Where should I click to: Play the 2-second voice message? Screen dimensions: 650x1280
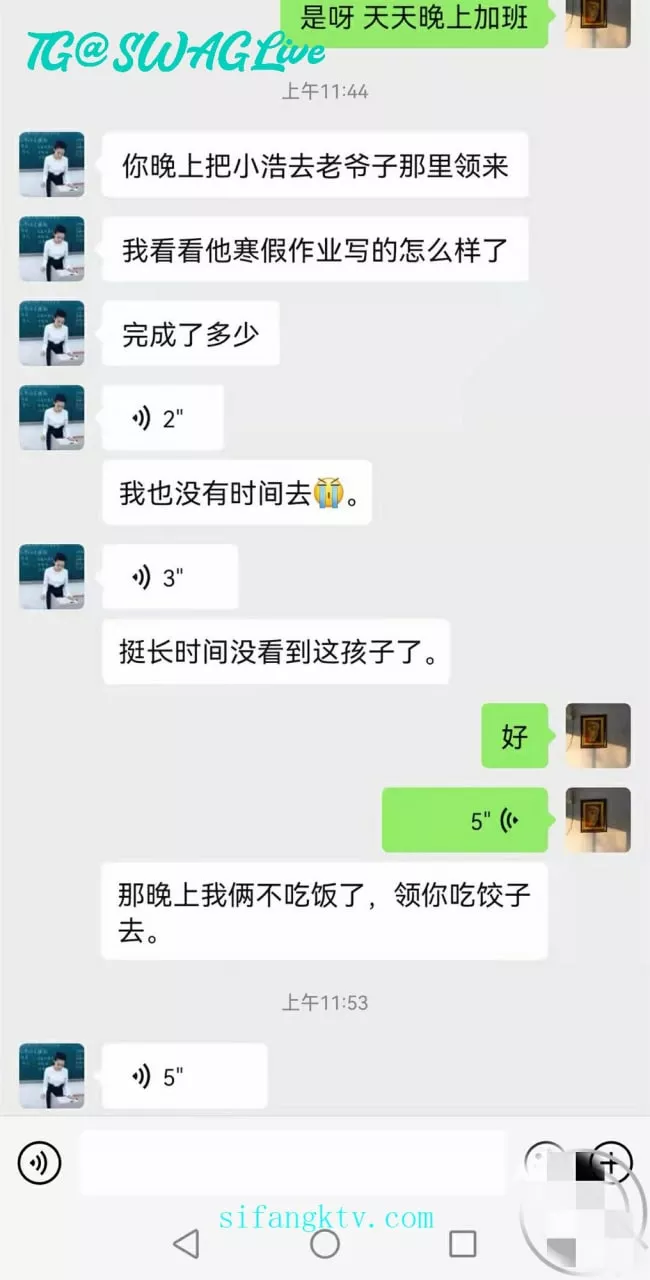pos(163,418)
